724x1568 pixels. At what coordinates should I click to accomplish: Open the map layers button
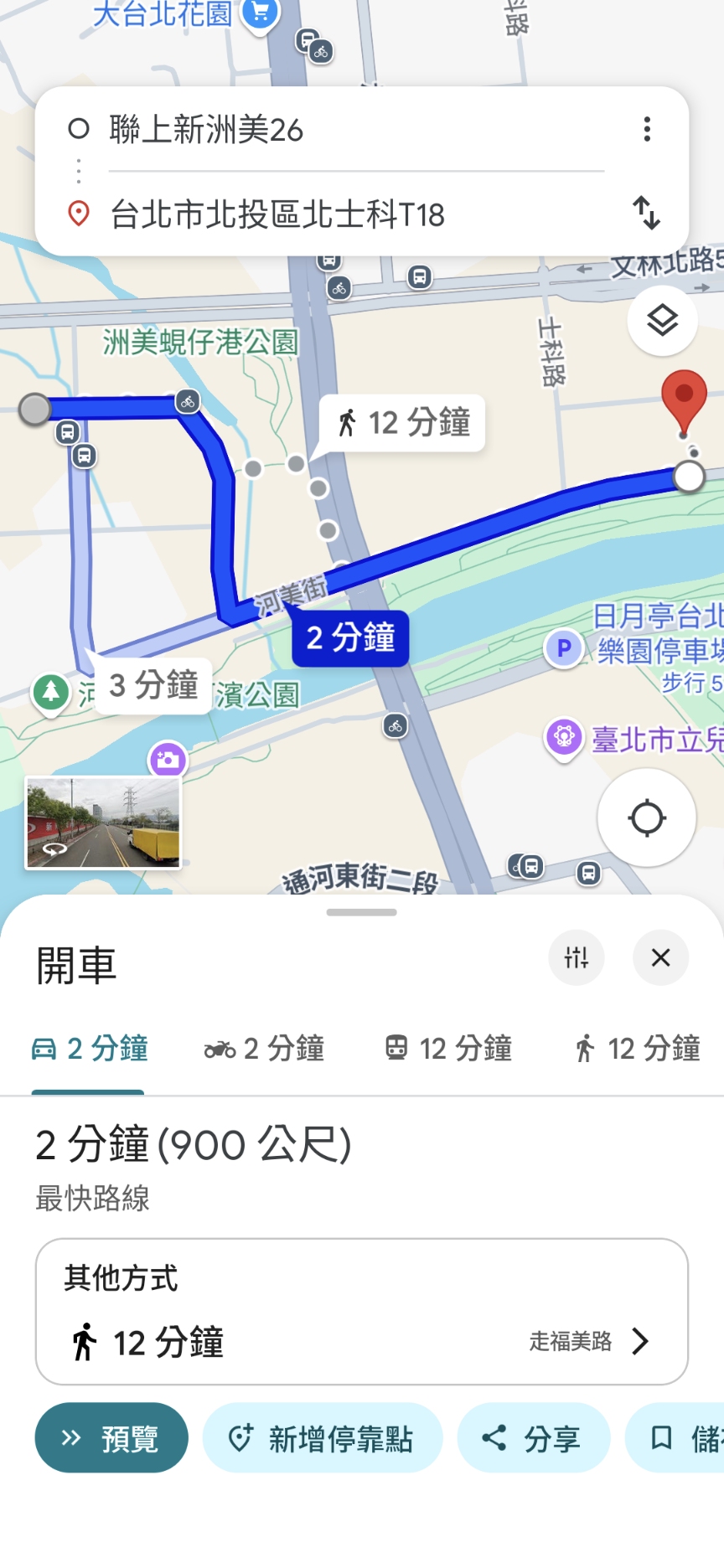(x=662, y=320)
